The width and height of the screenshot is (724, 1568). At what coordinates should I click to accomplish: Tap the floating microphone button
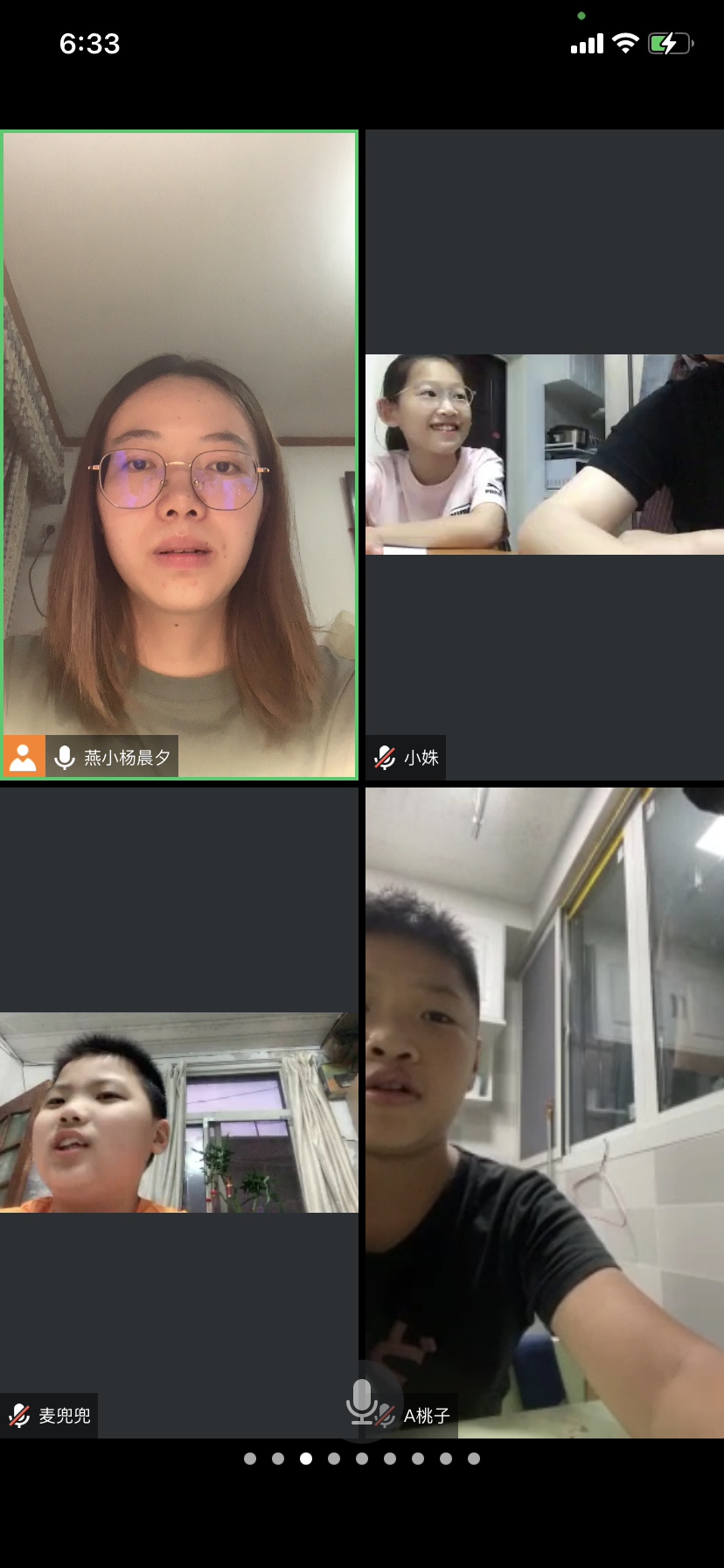point(362,1402)
